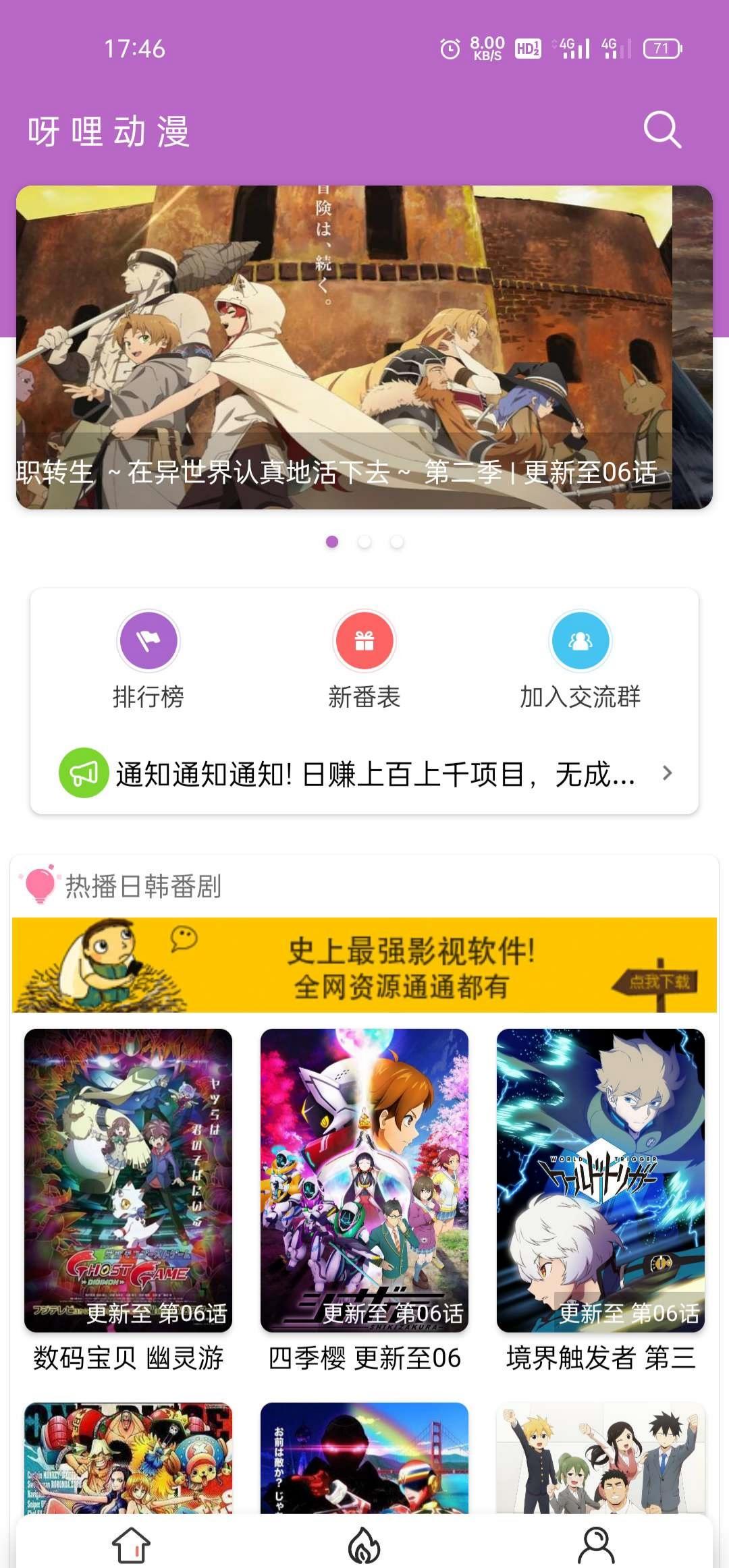Open the 无职转生 第二季 carousel banner
729x1568 pixels.
(364, 347)
